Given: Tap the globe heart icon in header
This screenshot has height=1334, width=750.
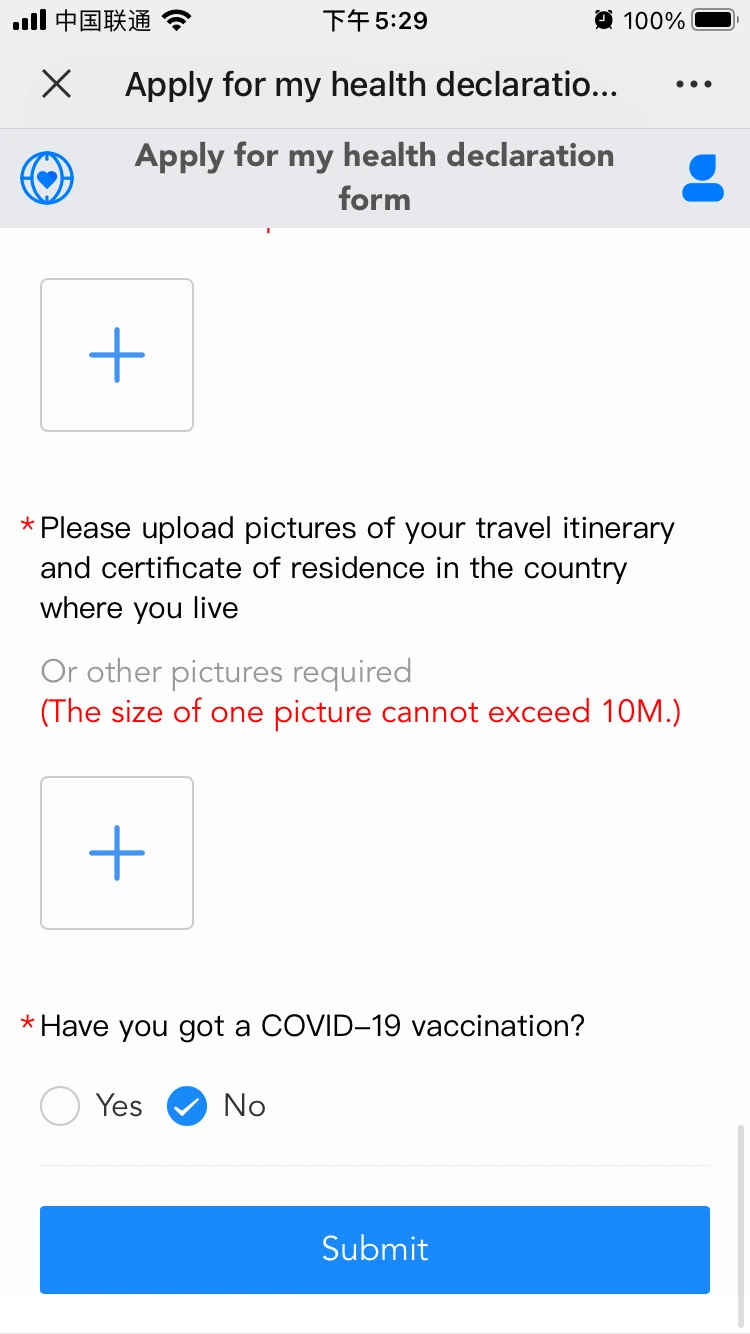Looking at the screenshot, I should coord(48,178).
